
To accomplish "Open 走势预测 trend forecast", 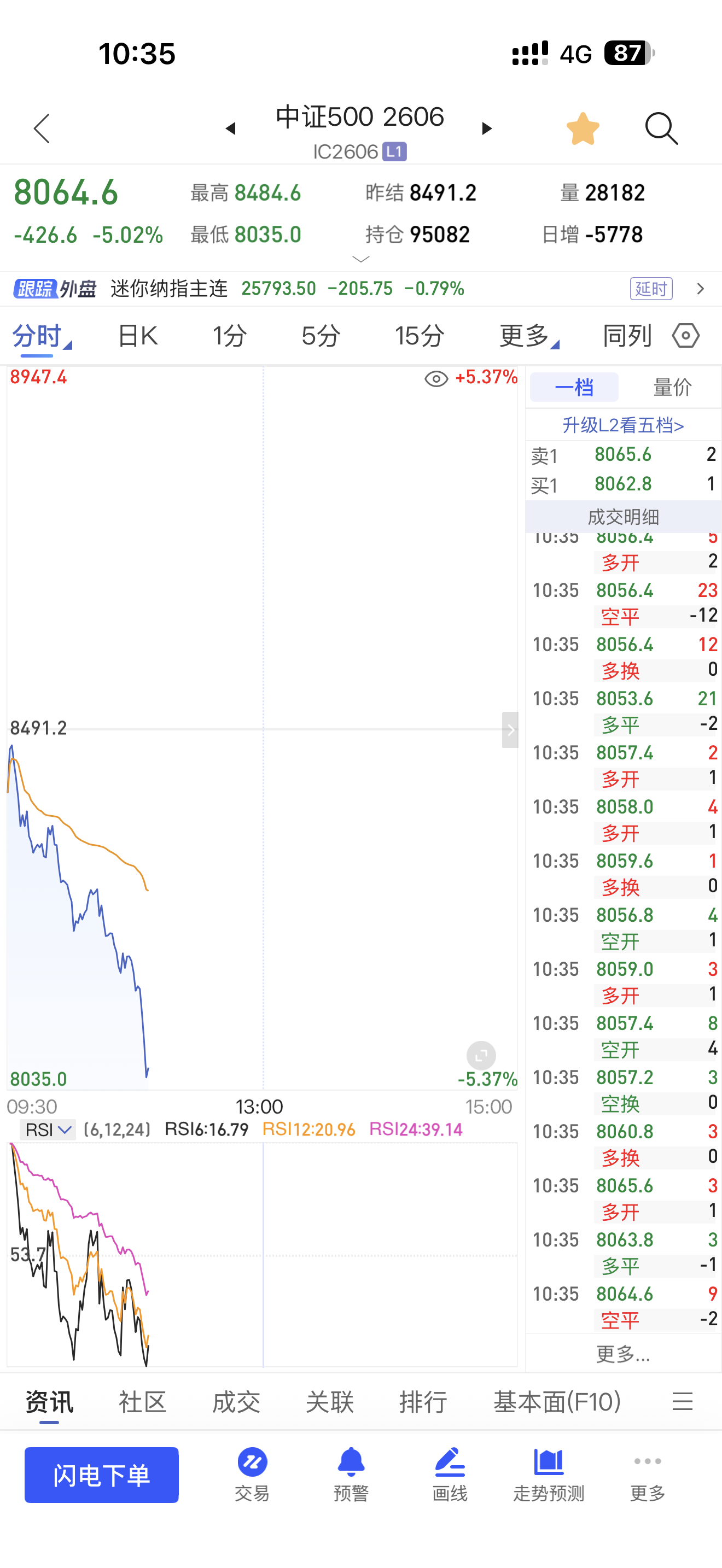I will tap(549, 1475).
